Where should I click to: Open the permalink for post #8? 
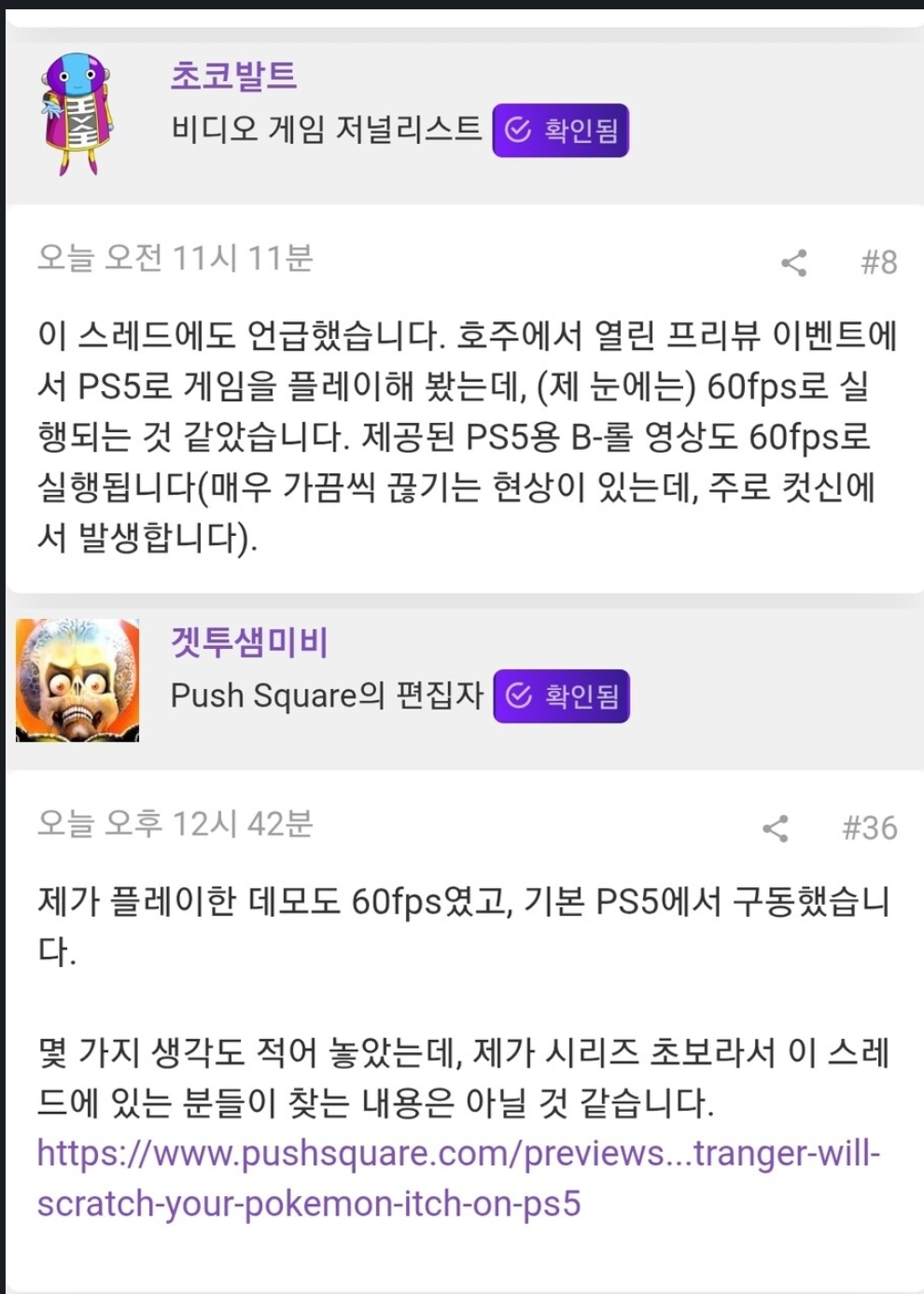[x=878, y=263]
